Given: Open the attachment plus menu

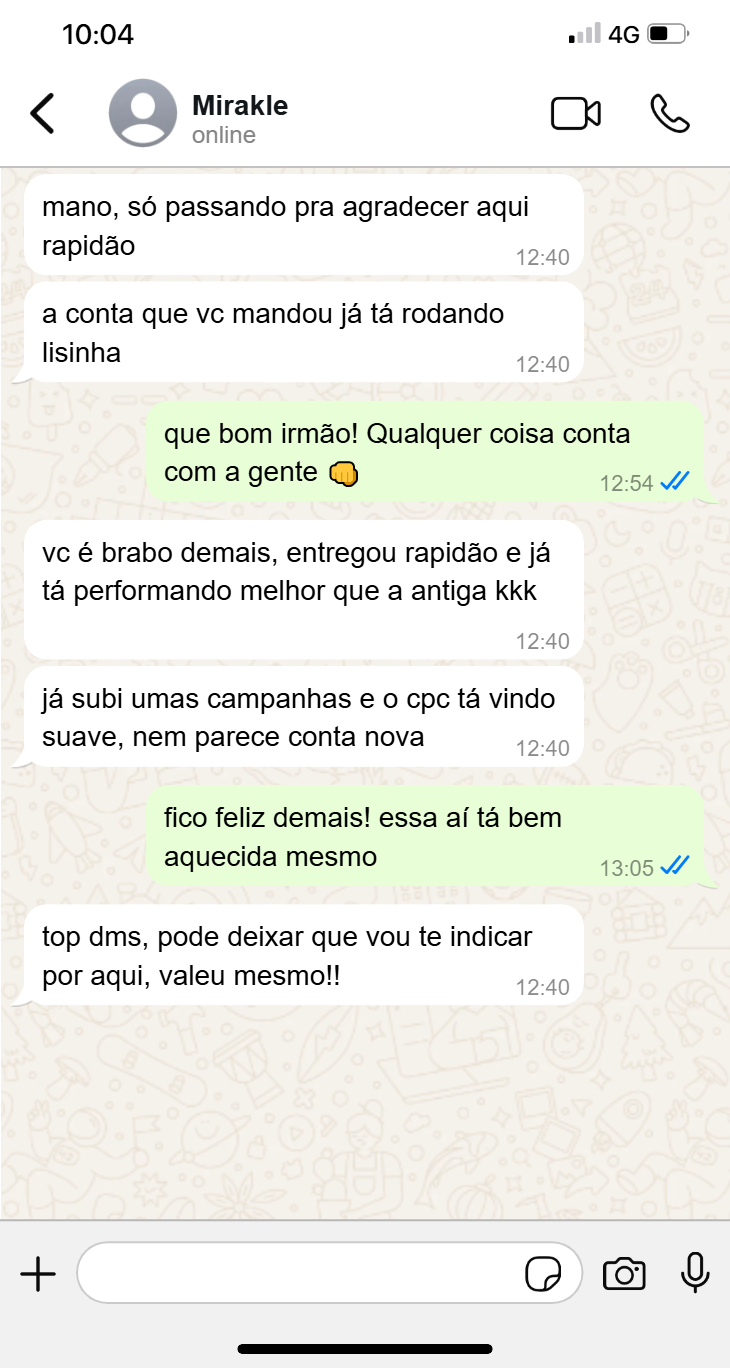Looking at the screenshot, I should 38,1274.
